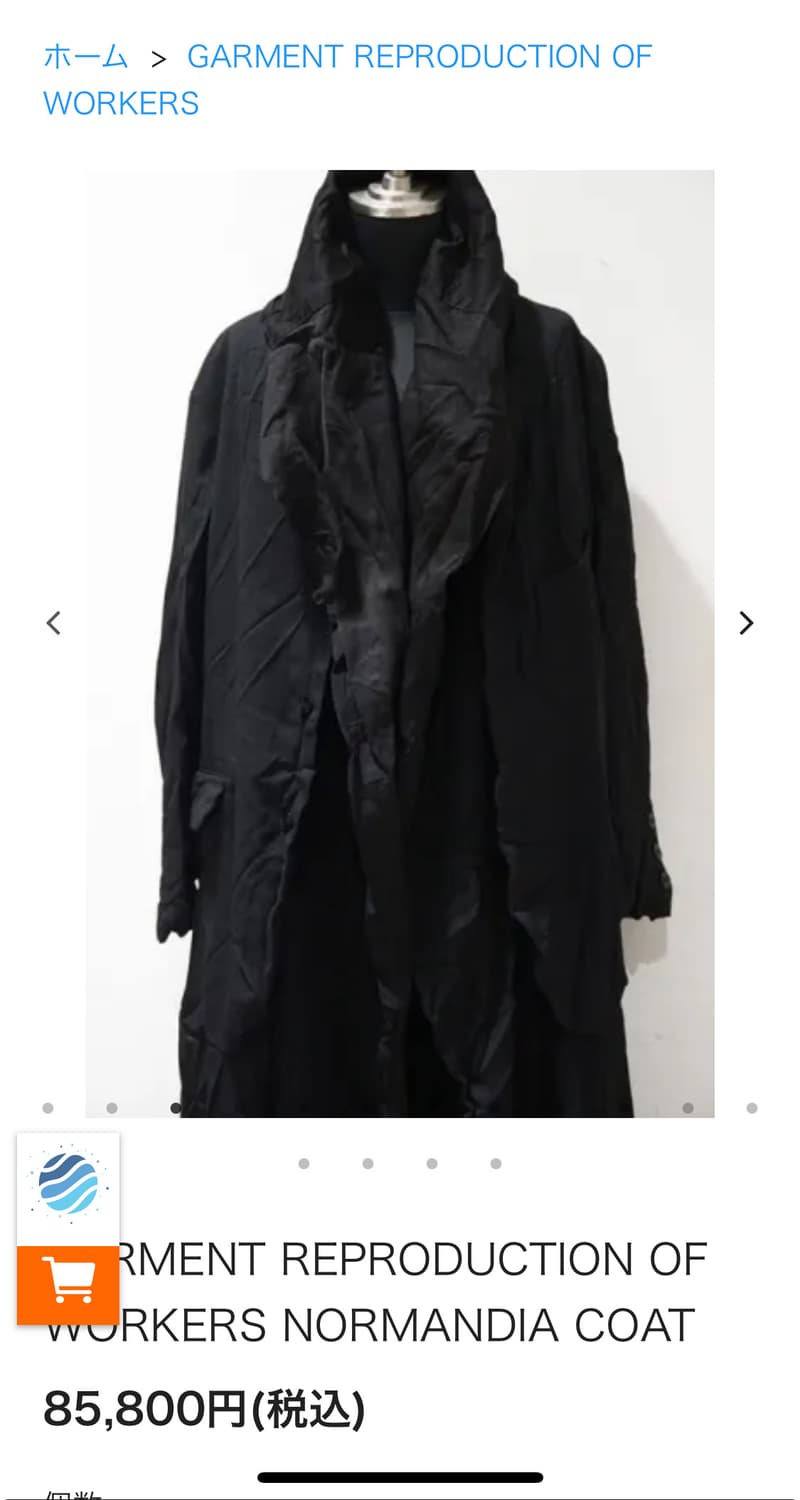Image resolution: width=800 pixels, height=1500 pixels.
Task: Show the previous product image
Action: tap(54, 623)
